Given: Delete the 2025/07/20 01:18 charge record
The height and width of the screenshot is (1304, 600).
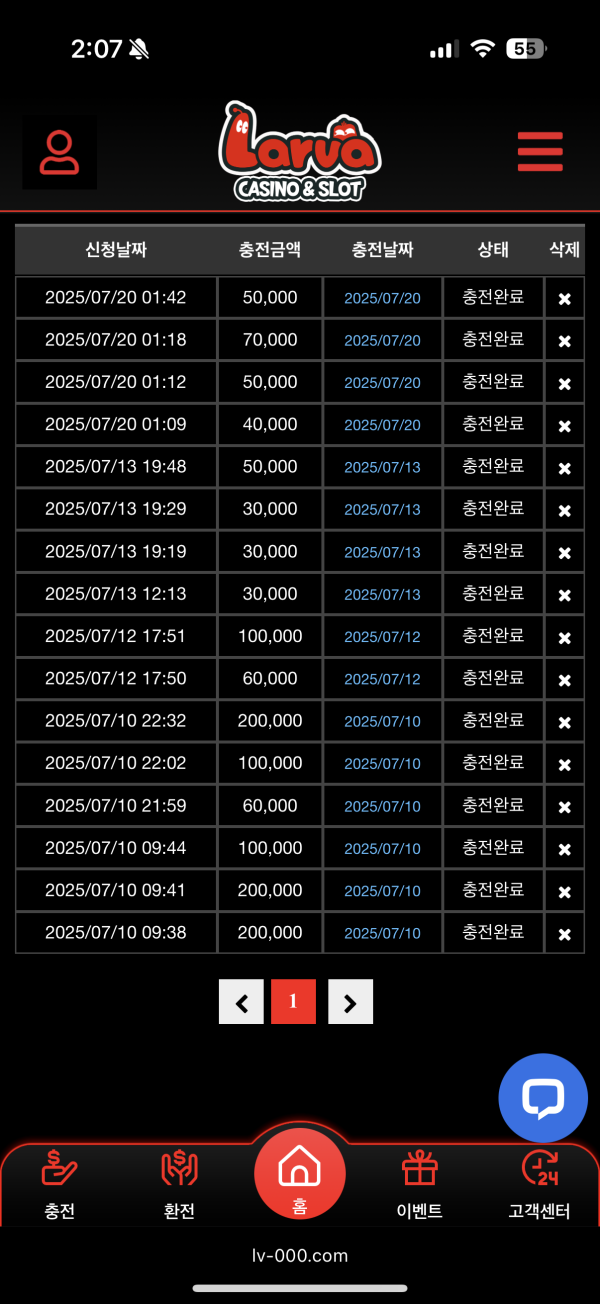Looking at the screenshot, I should pyautogui.click(x=564, y=341).
